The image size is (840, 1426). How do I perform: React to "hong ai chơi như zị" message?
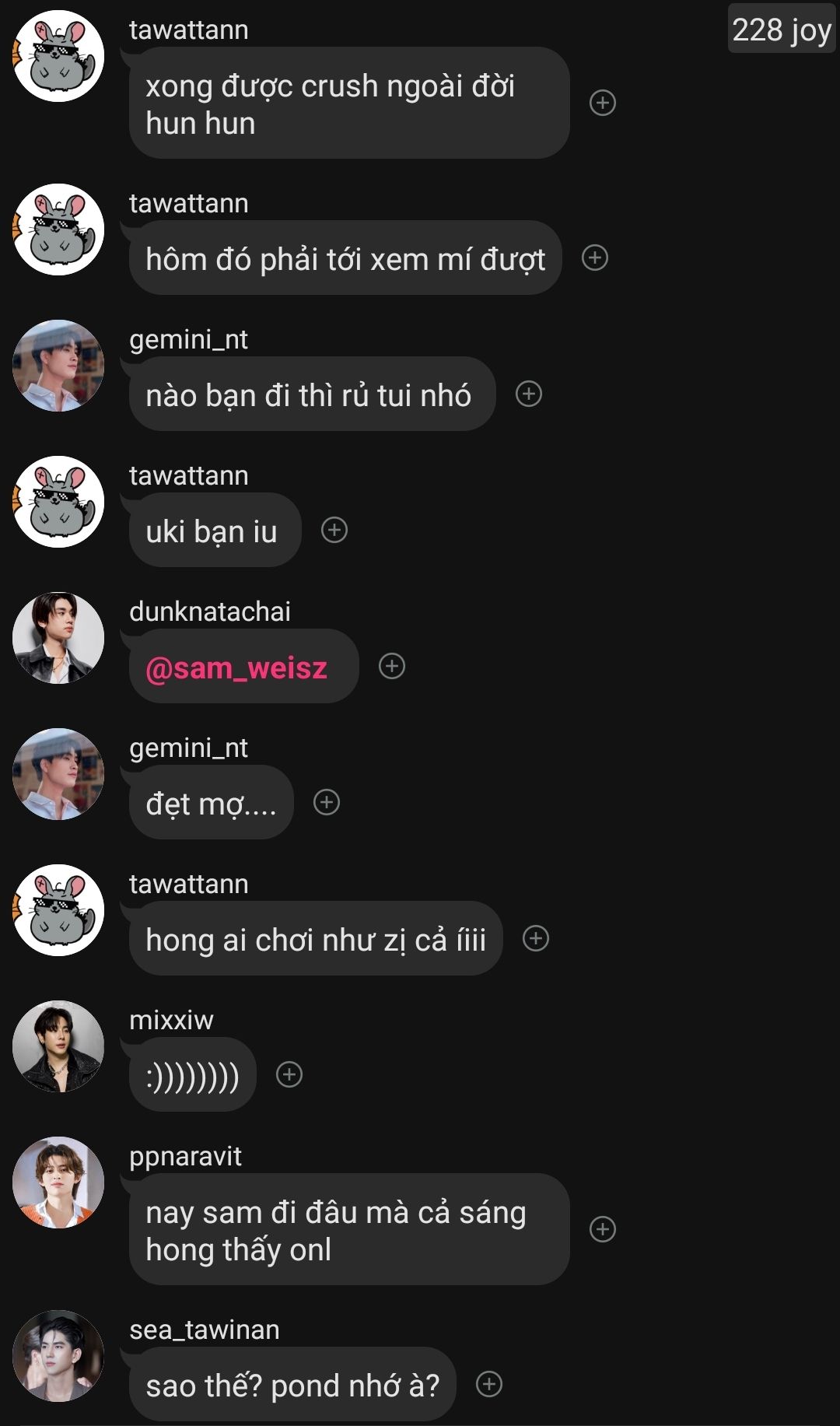pyautogui.click(x=536, y=938)
